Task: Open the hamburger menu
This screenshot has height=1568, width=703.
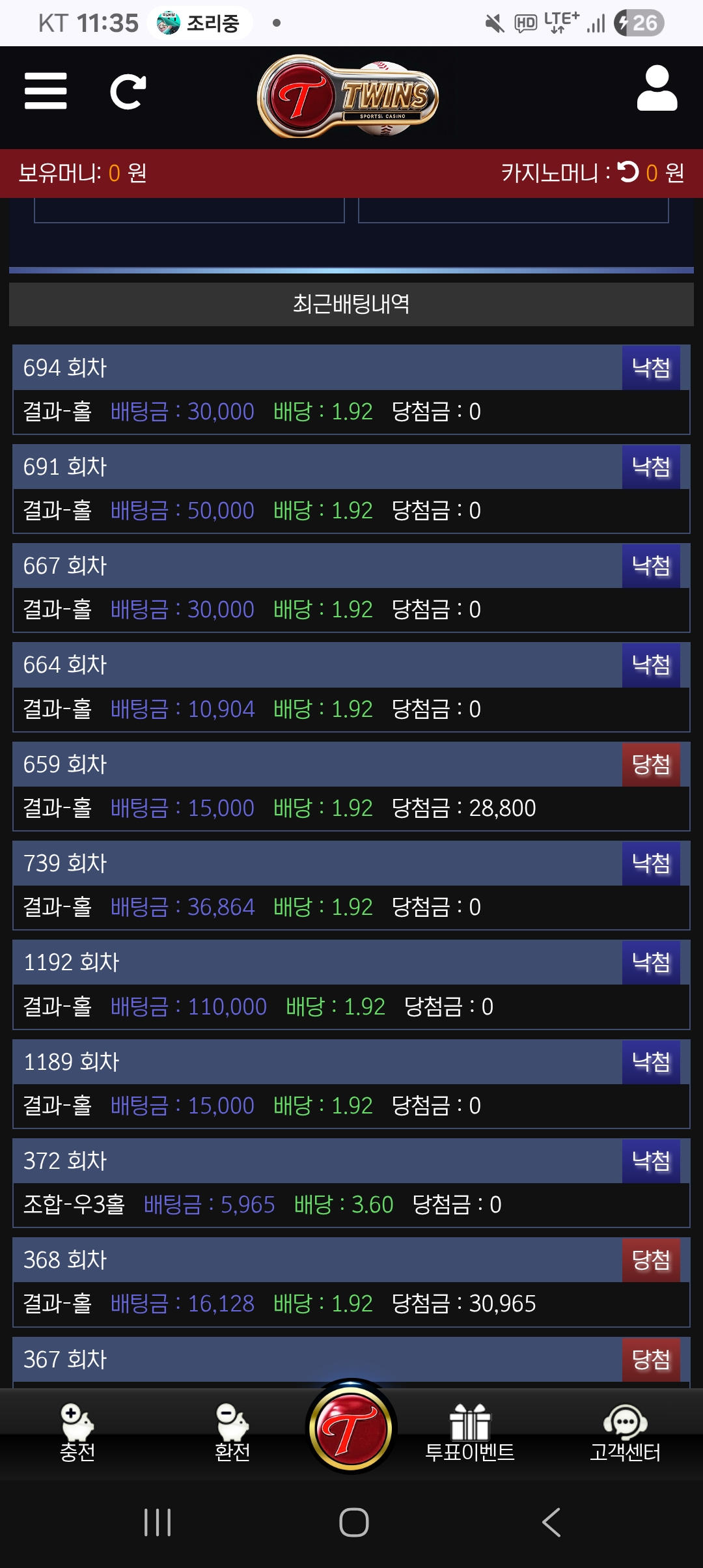Action: [x=46, y=91]
